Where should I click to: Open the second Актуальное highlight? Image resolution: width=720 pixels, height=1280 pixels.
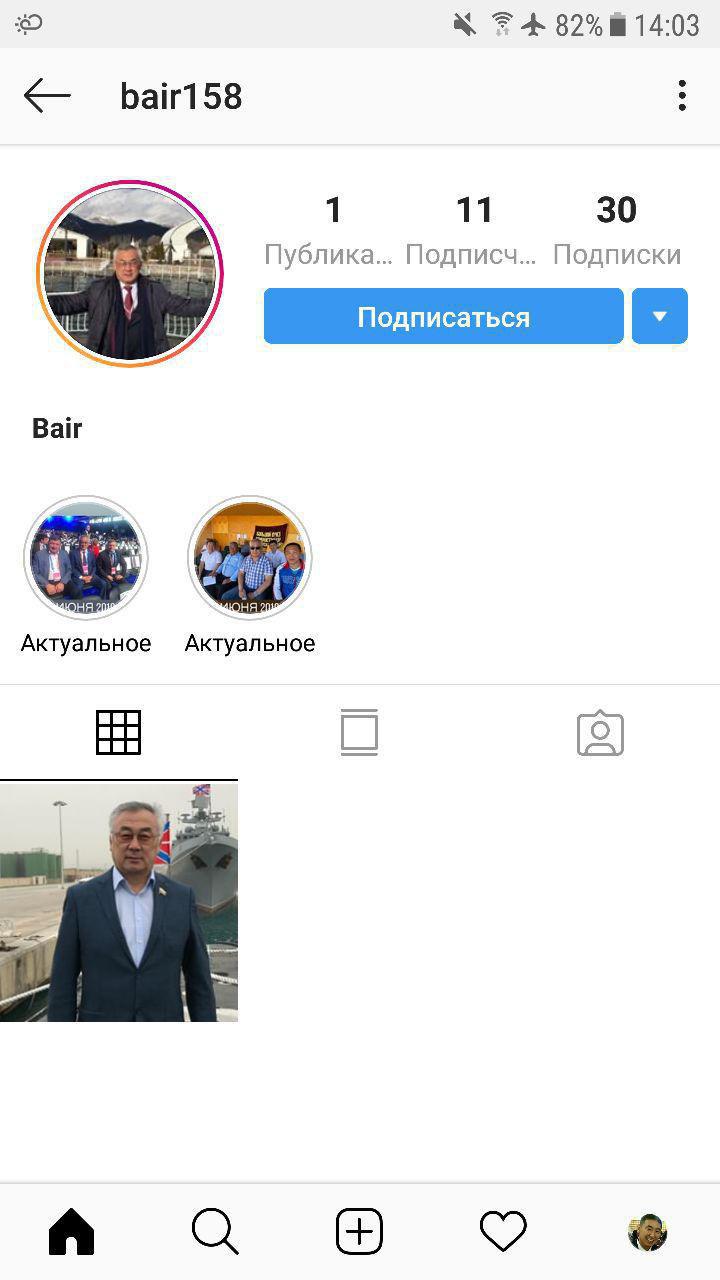(x=250, y=558)
